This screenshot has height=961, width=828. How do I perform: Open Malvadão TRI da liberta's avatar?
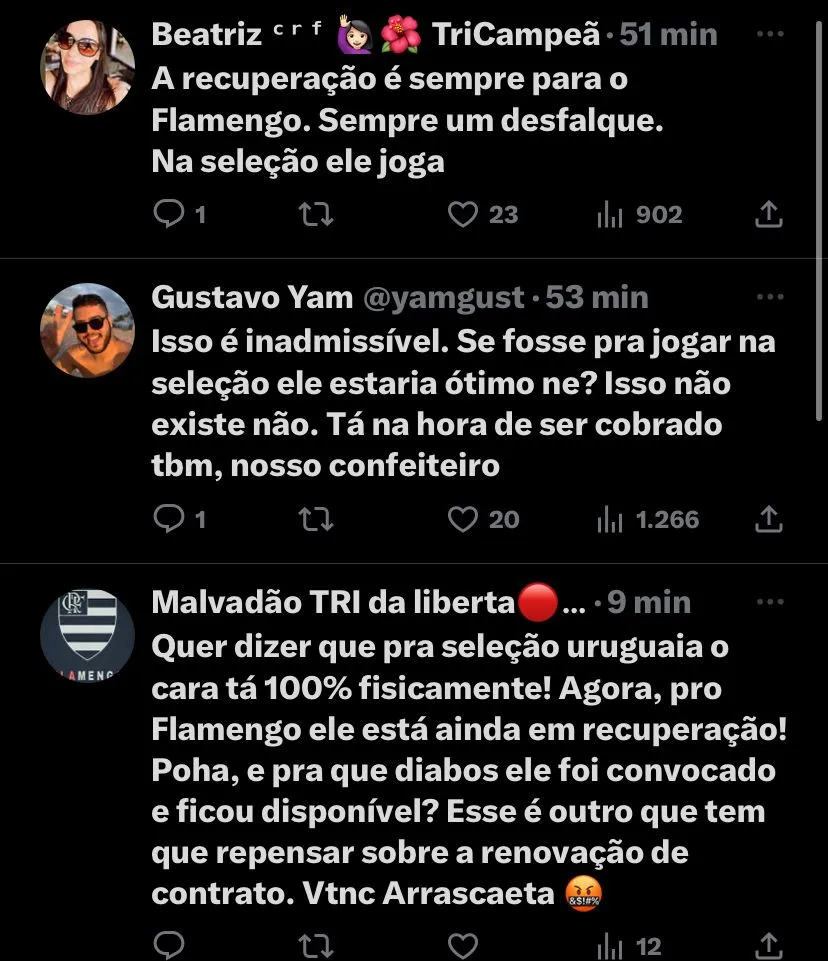click(x=87, y=635)
